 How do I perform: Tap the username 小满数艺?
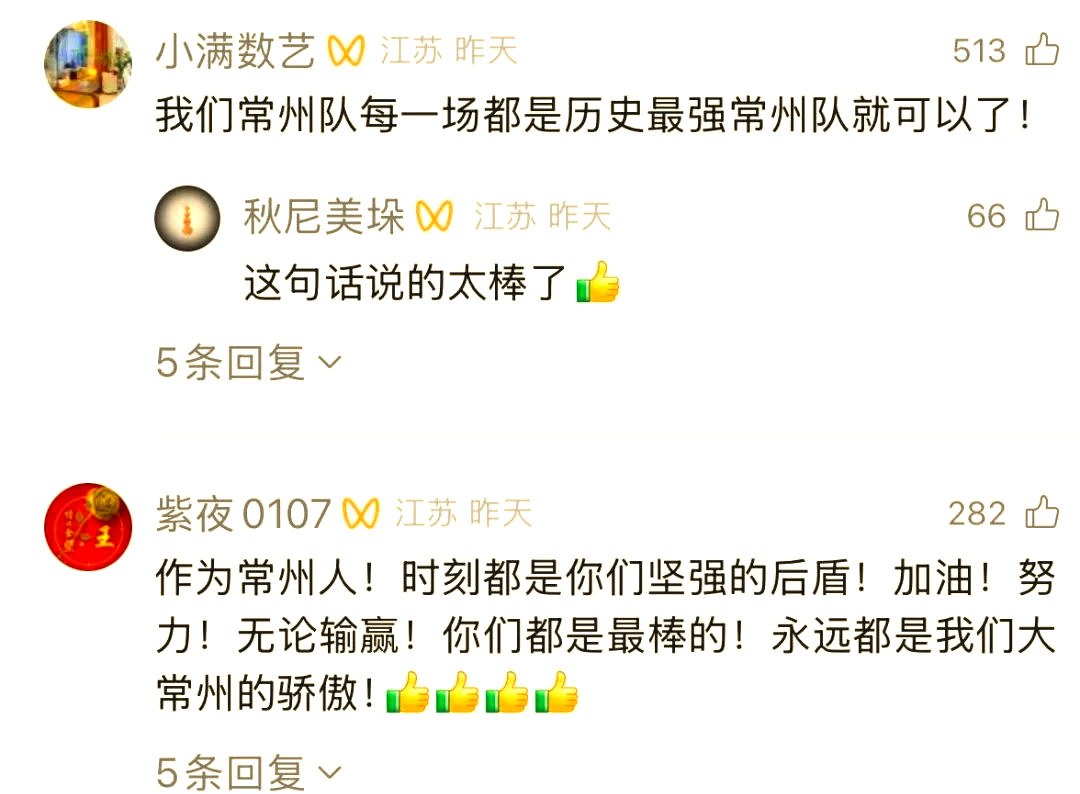click(x=235, y=51)
